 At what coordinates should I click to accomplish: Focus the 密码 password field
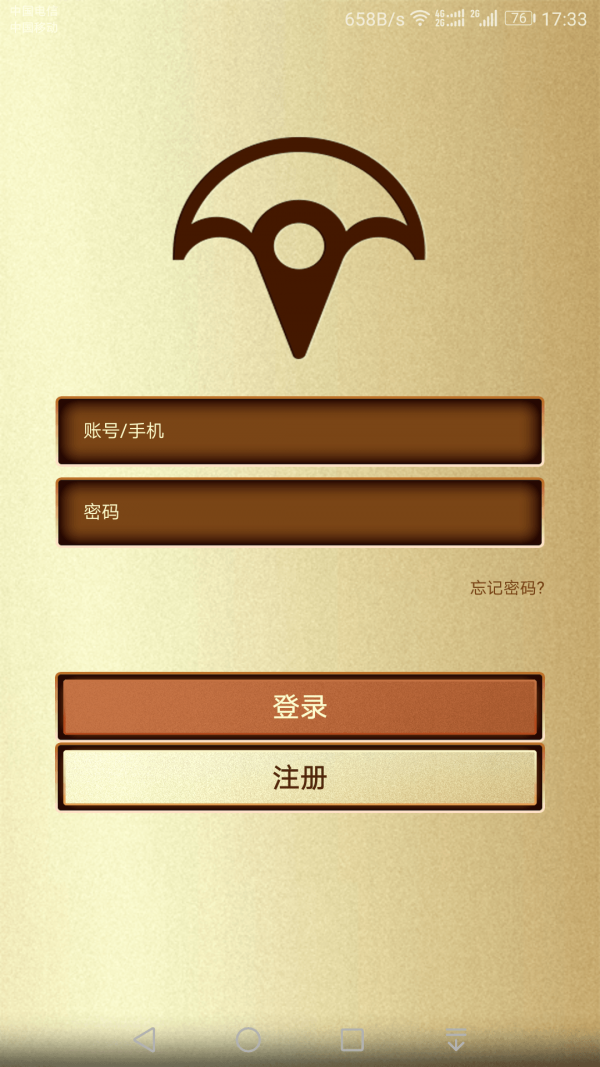[x=300, y=512]
